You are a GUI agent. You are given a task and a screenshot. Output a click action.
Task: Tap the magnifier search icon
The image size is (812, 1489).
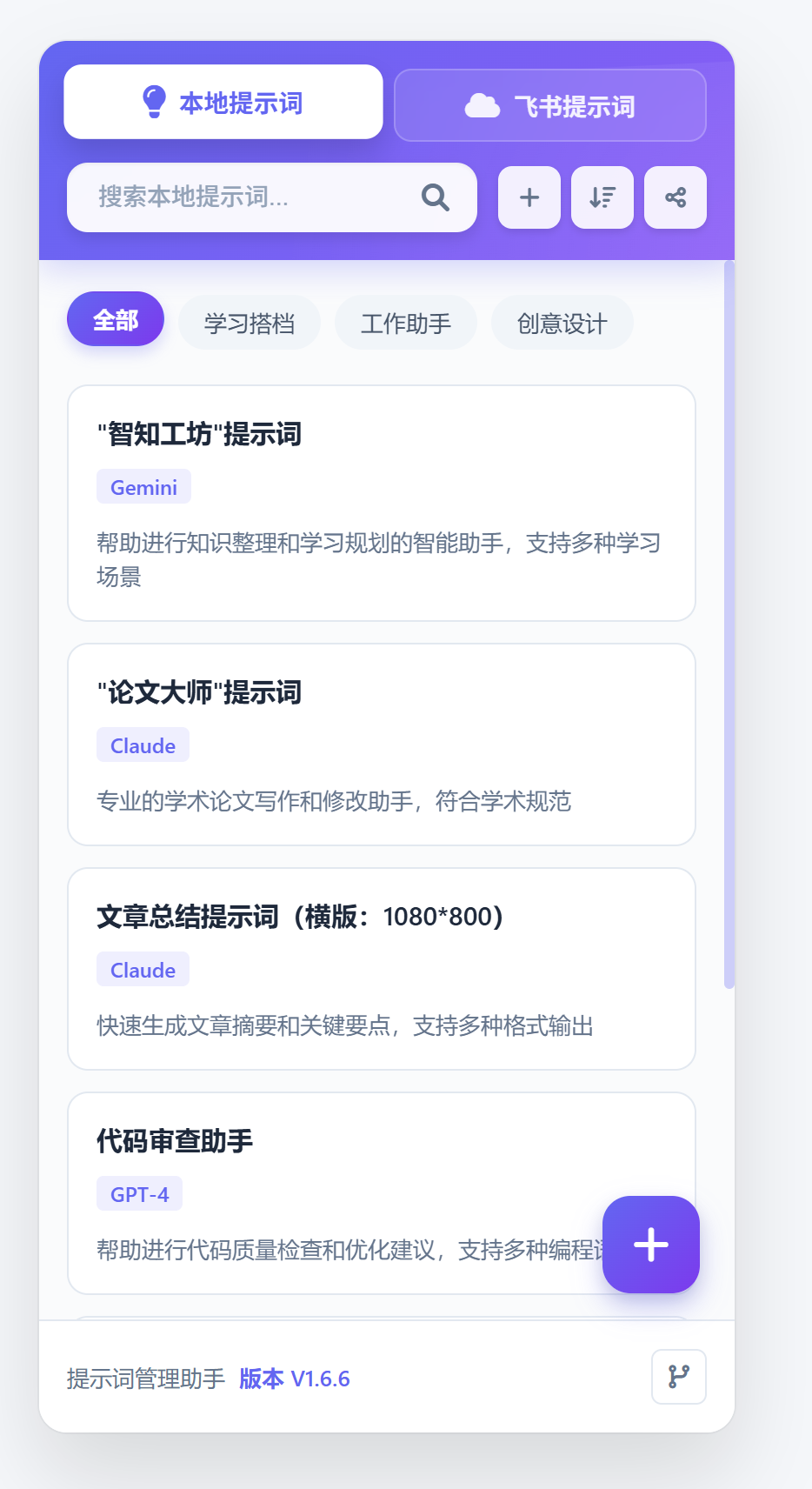(x=436, y=197)
